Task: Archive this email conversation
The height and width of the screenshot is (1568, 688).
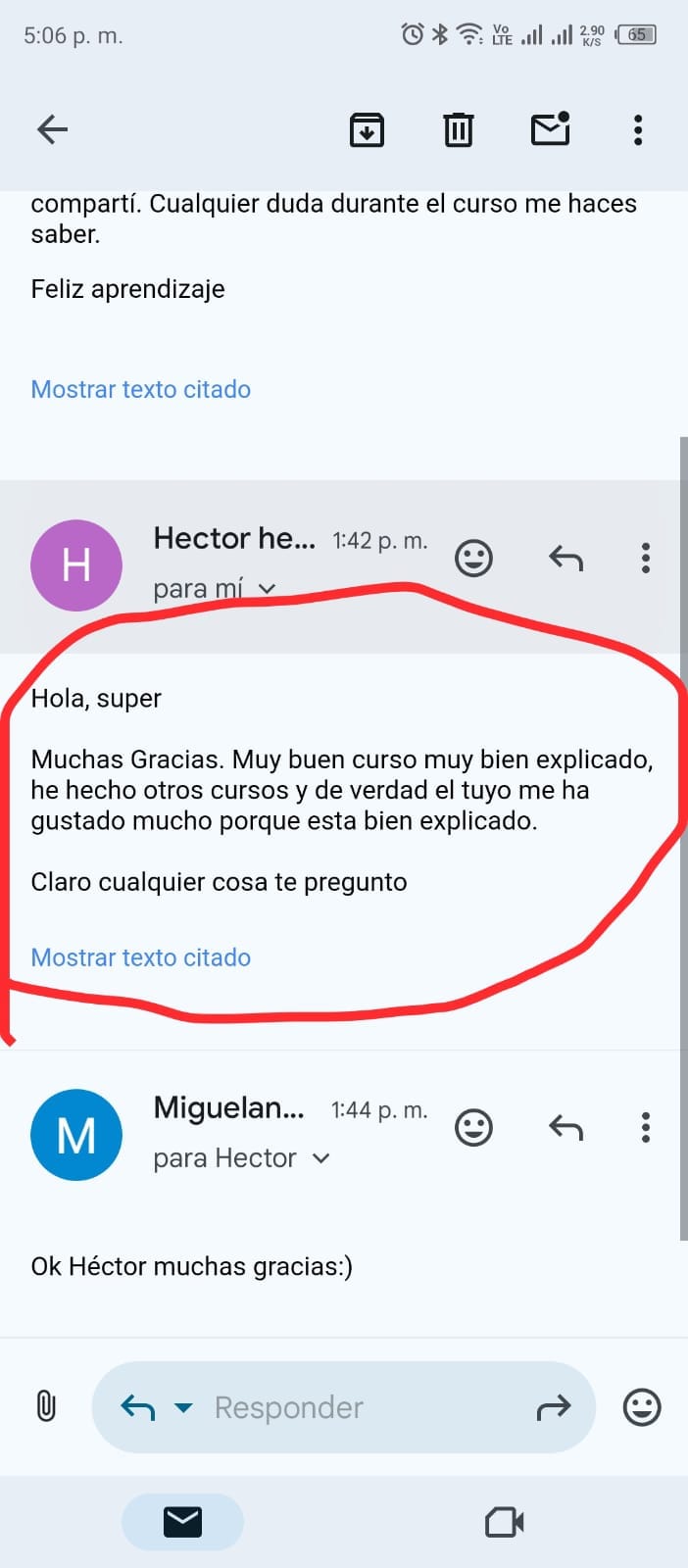Action: 367,129
